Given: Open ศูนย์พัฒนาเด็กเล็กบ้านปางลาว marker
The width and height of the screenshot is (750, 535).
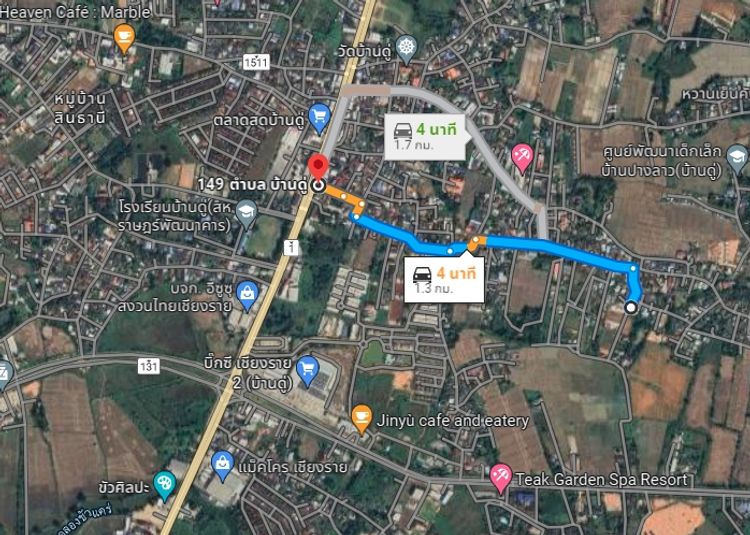Looking at the screenshot, I should click(737, 156).
